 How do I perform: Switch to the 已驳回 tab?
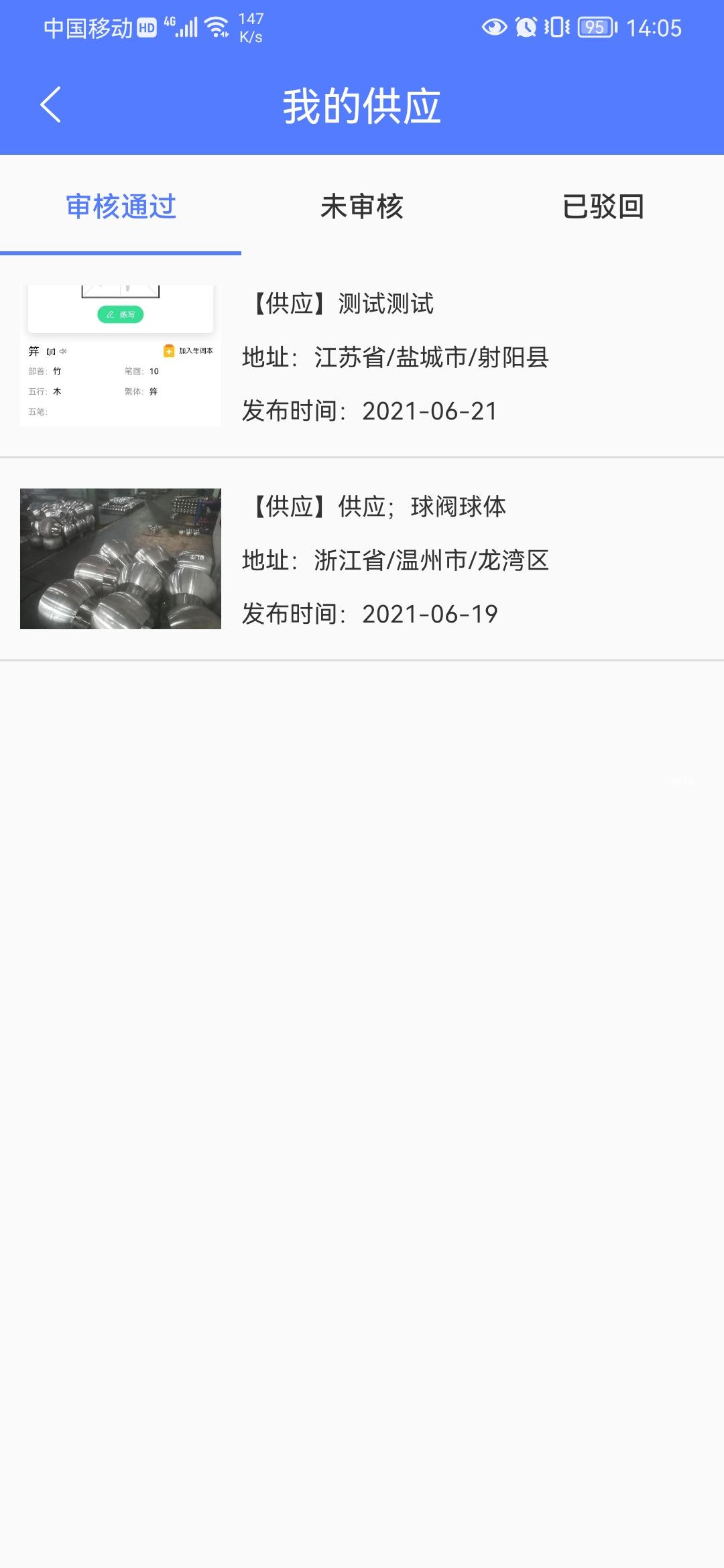coord(603,206)
